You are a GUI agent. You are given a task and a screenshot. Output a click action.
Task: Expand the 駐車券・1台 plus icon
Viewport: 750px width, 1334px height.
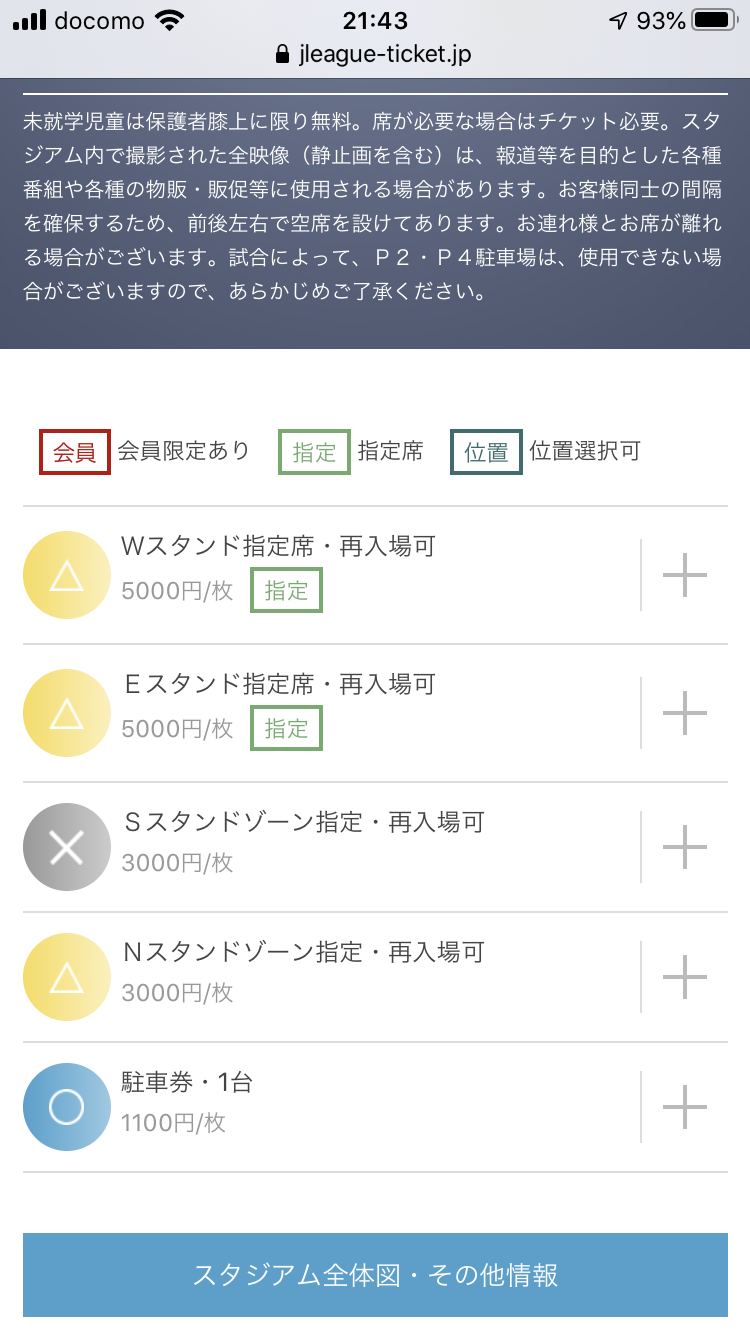tap(685, 1107)
